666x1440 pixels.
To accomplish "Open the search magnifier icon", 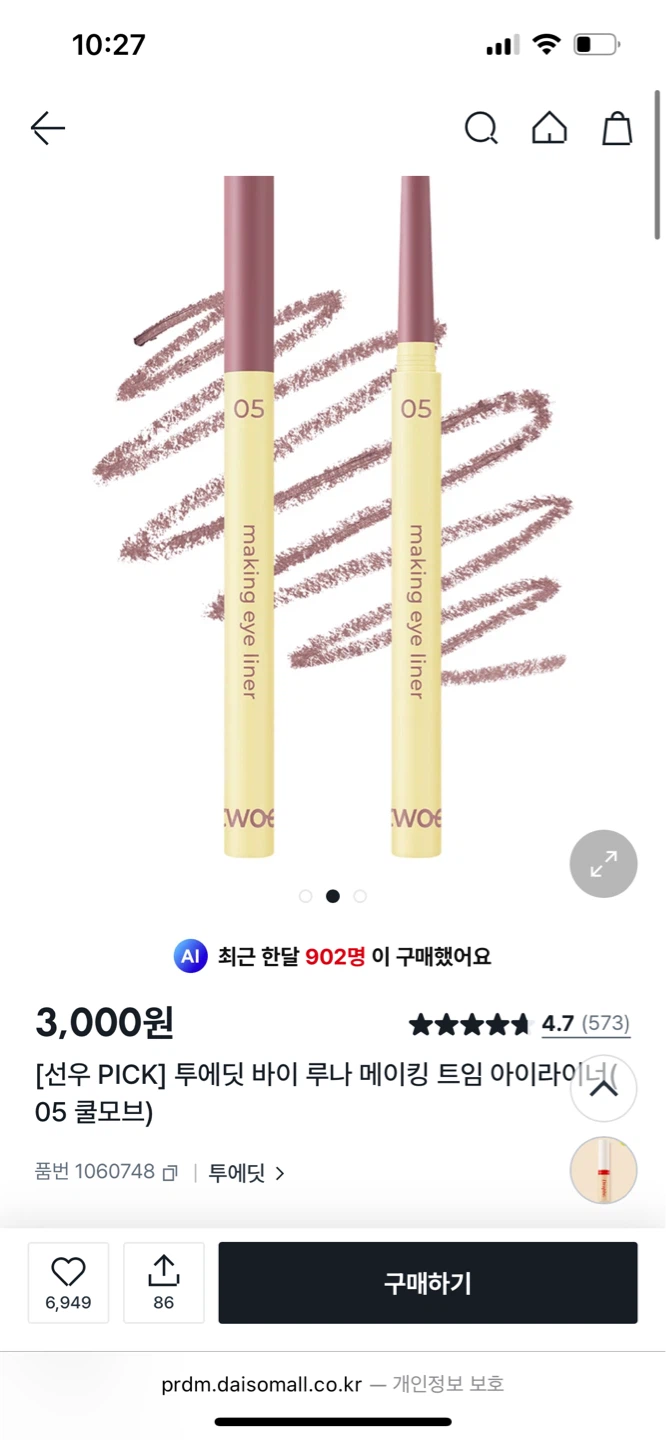I will coord(481,128).
